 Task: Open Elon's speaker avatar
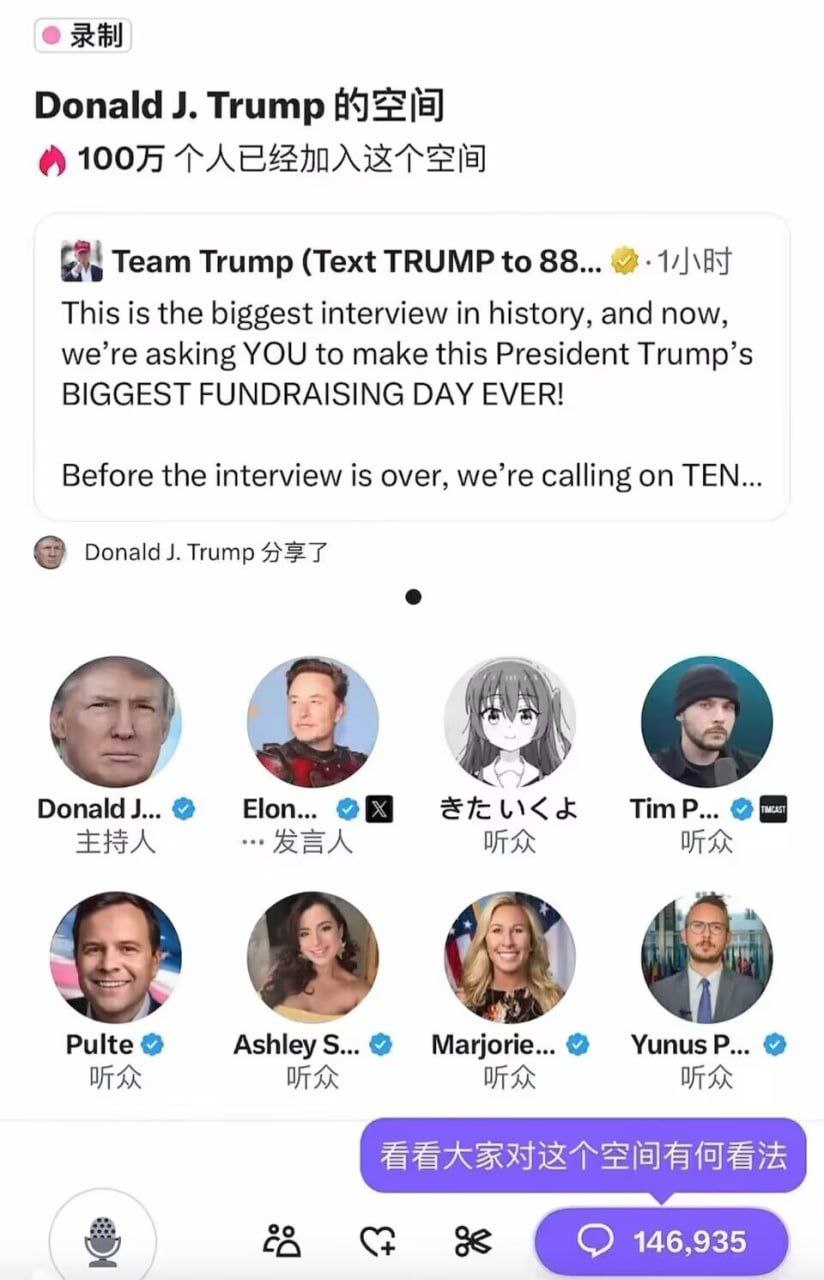point(312,718)
